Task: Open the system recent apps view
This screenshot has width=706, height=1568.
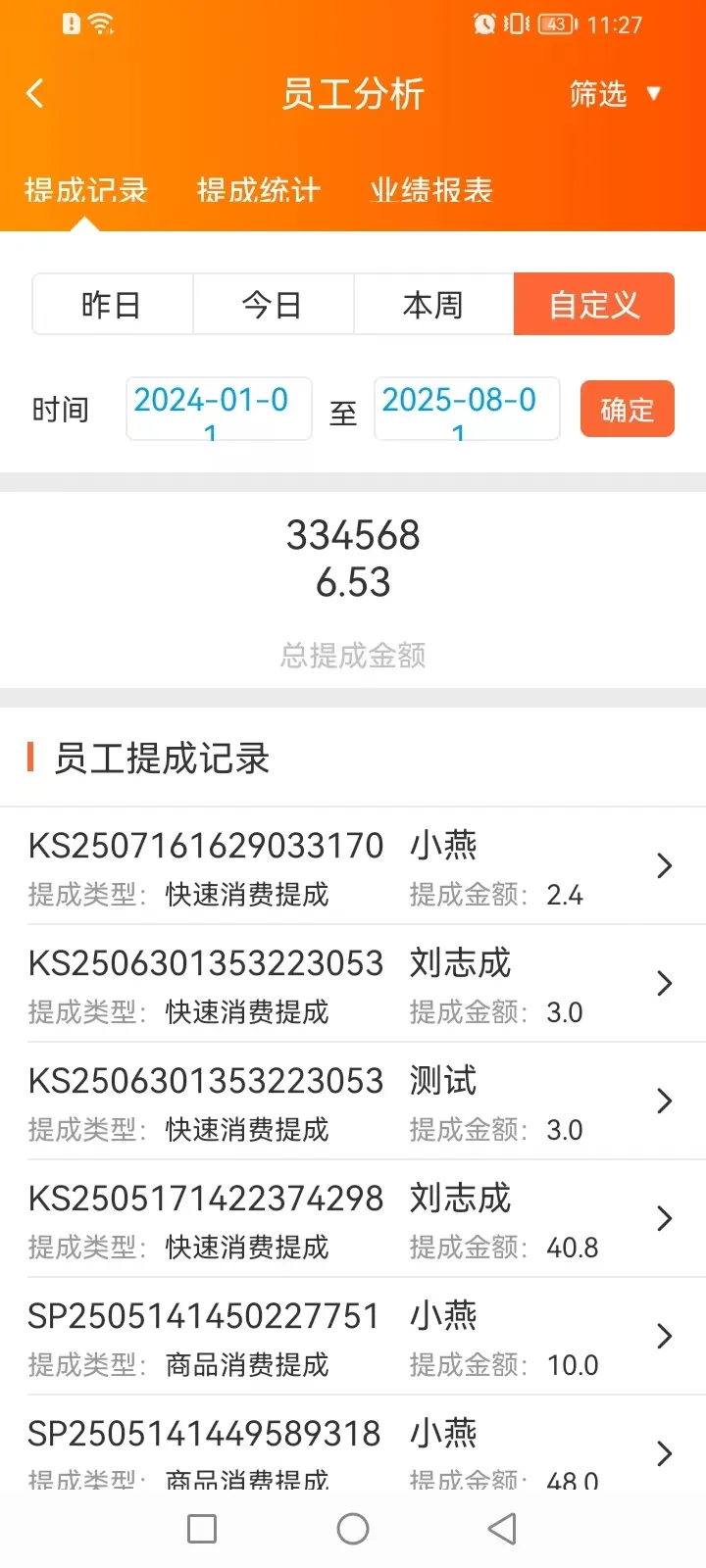Action: [x=202, y=1529]
